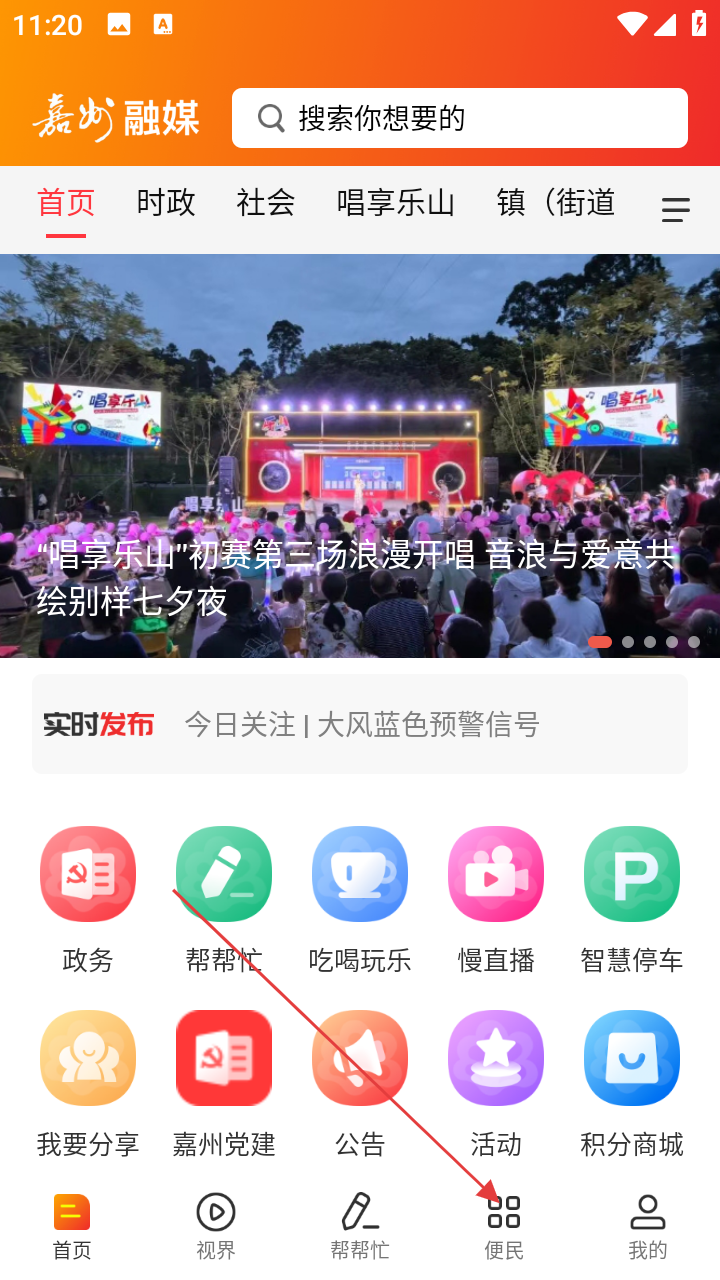Go to the 我的 profile tab
Image resolution: width=720 pixels, height=1280 pixels.
click(648, 1226)
